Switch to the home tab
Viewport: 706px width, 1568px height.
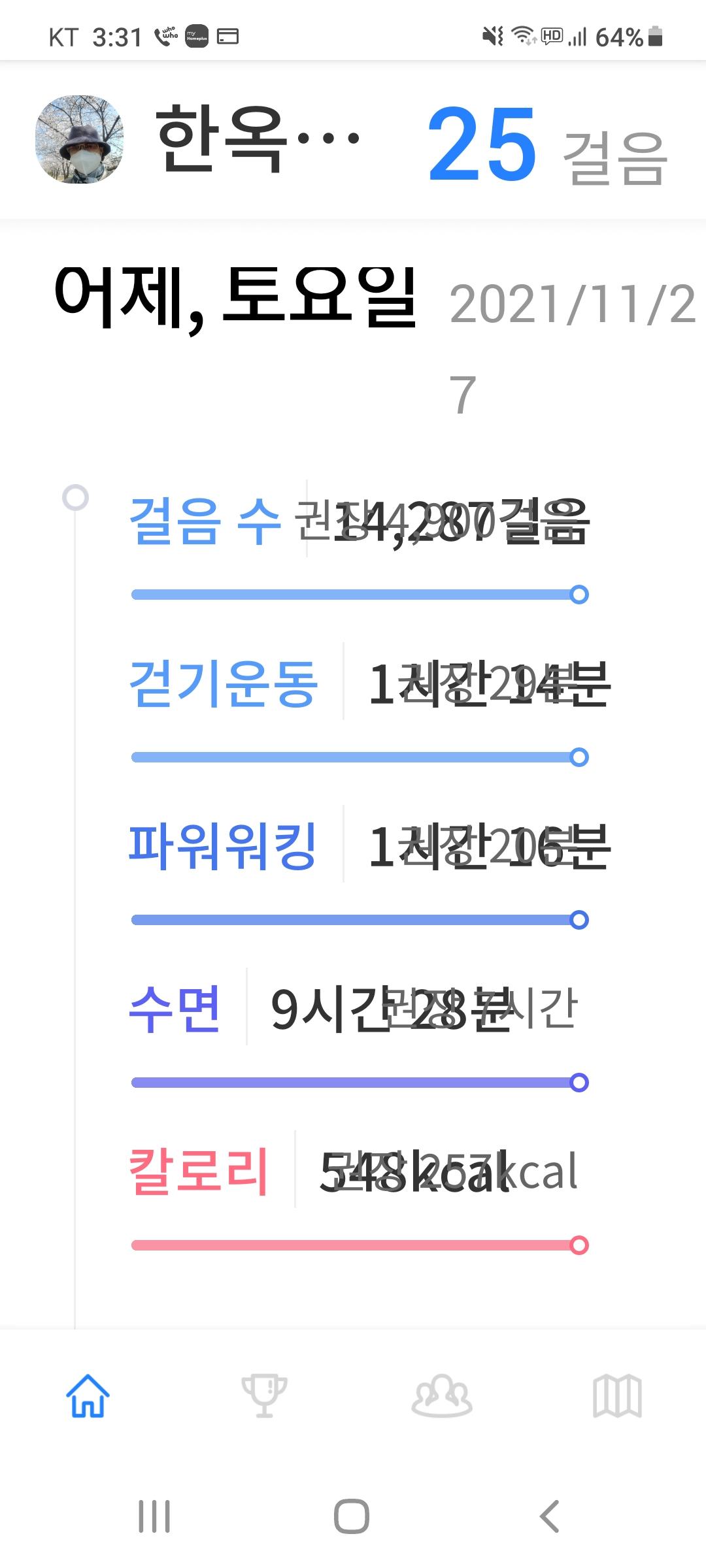(x=88, y=1396)
